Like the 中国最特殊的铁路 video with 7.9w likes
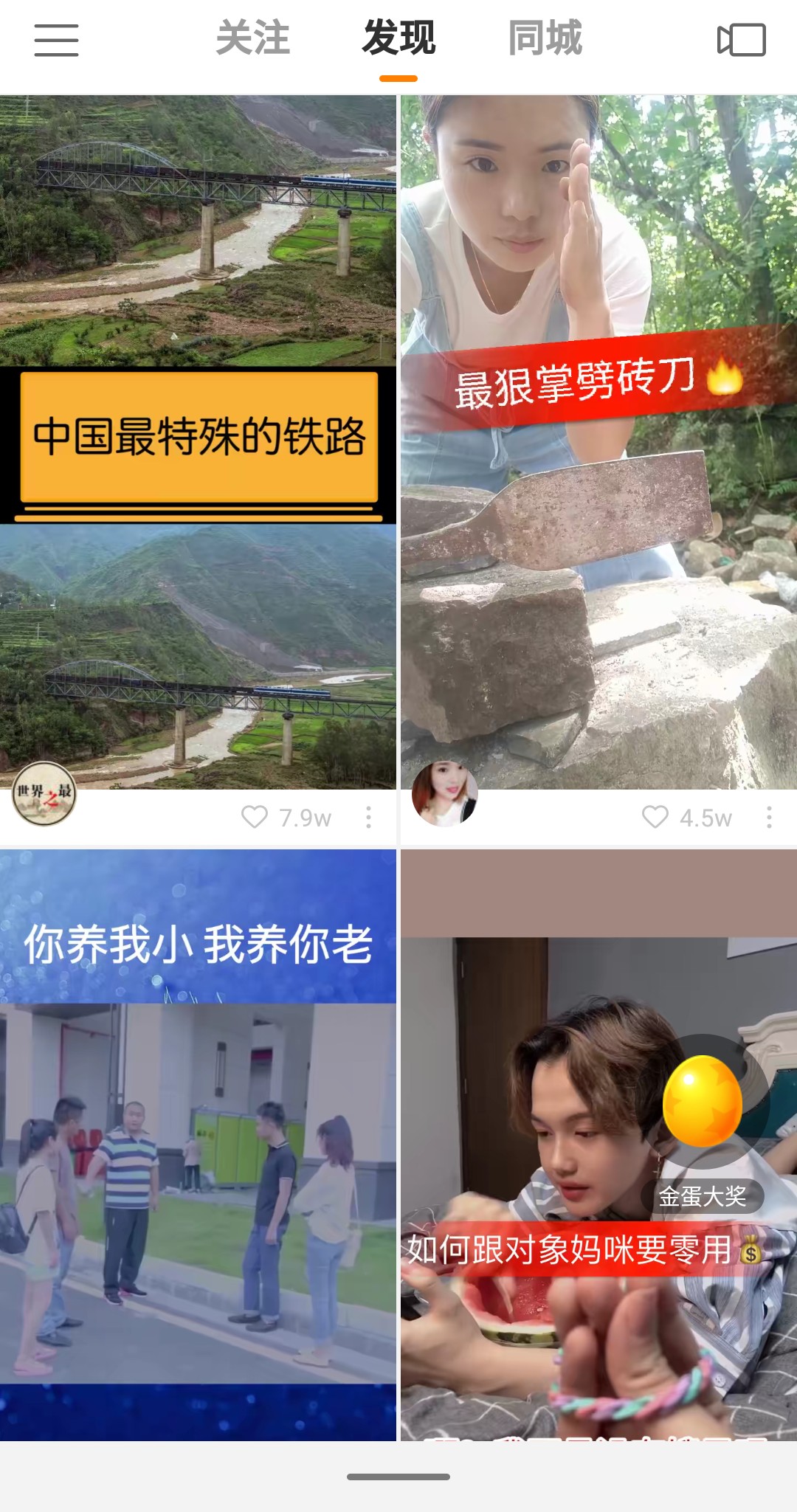 coord(255,817)
